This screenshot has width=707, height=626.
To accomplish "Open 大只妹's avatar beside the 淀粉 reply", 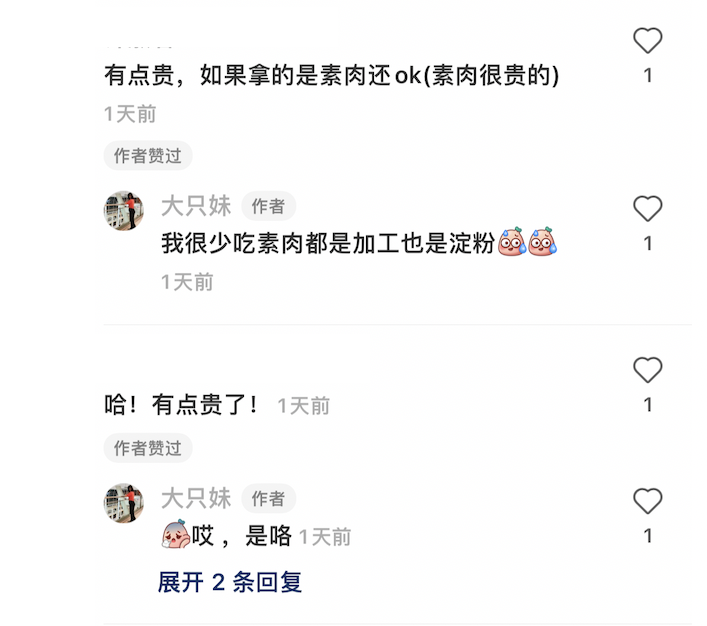I will [x=124, y=211].
